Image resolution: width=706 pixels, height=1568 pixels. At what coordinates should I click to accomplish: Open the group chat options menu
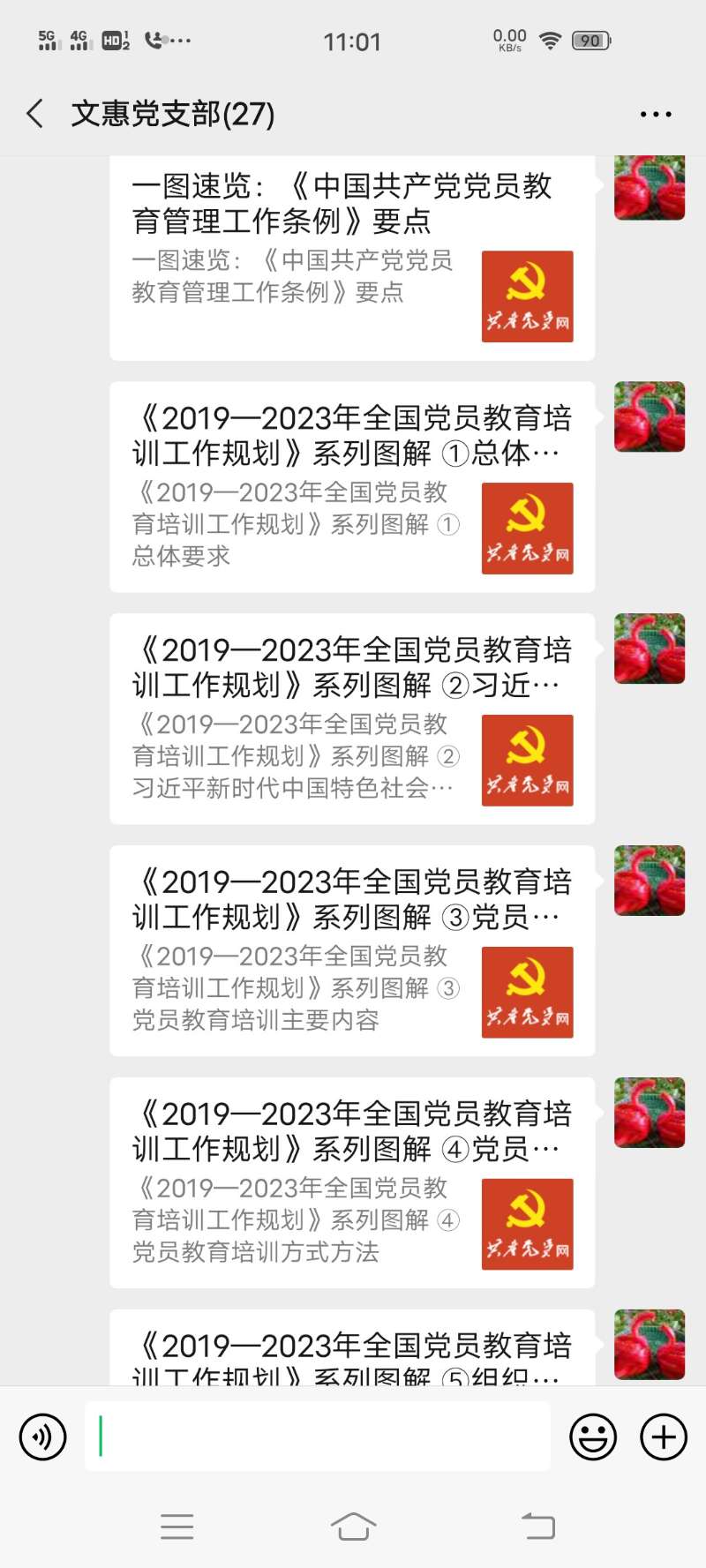click(655, 115)
